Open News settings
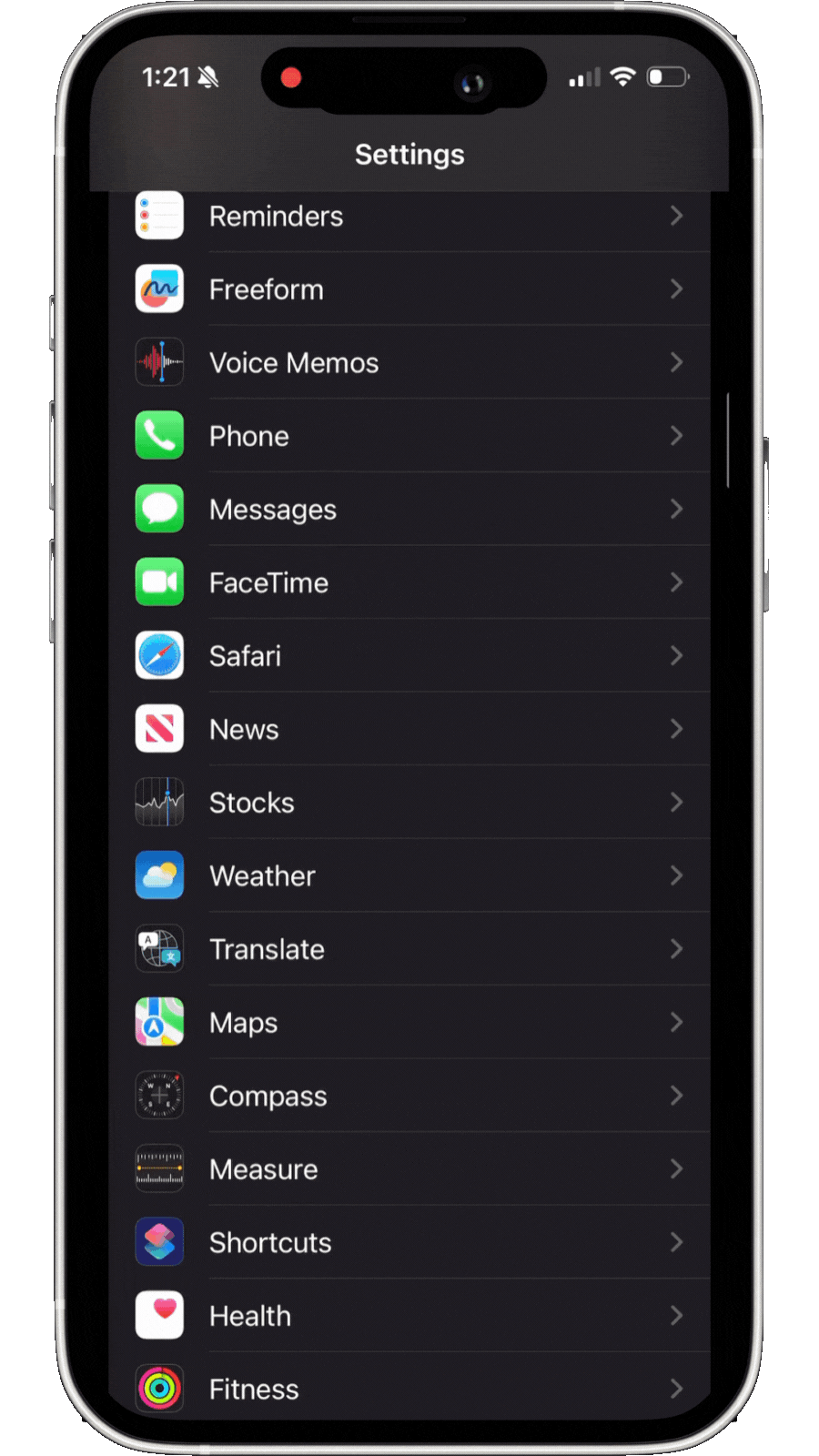819x1456 pixels. click(409, 729)
